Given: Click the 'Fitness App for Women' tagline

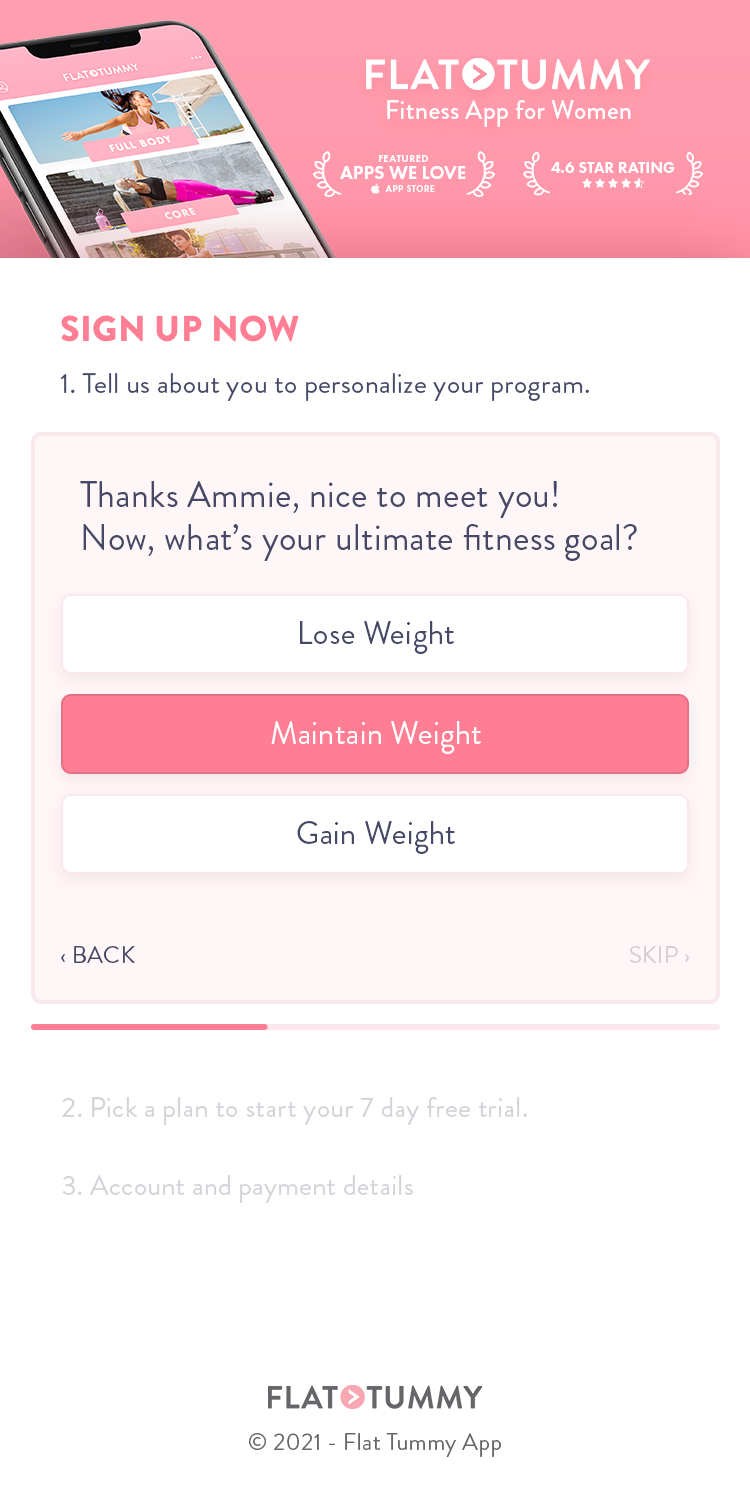Looking at the screenshot, I should coord(508,111).
